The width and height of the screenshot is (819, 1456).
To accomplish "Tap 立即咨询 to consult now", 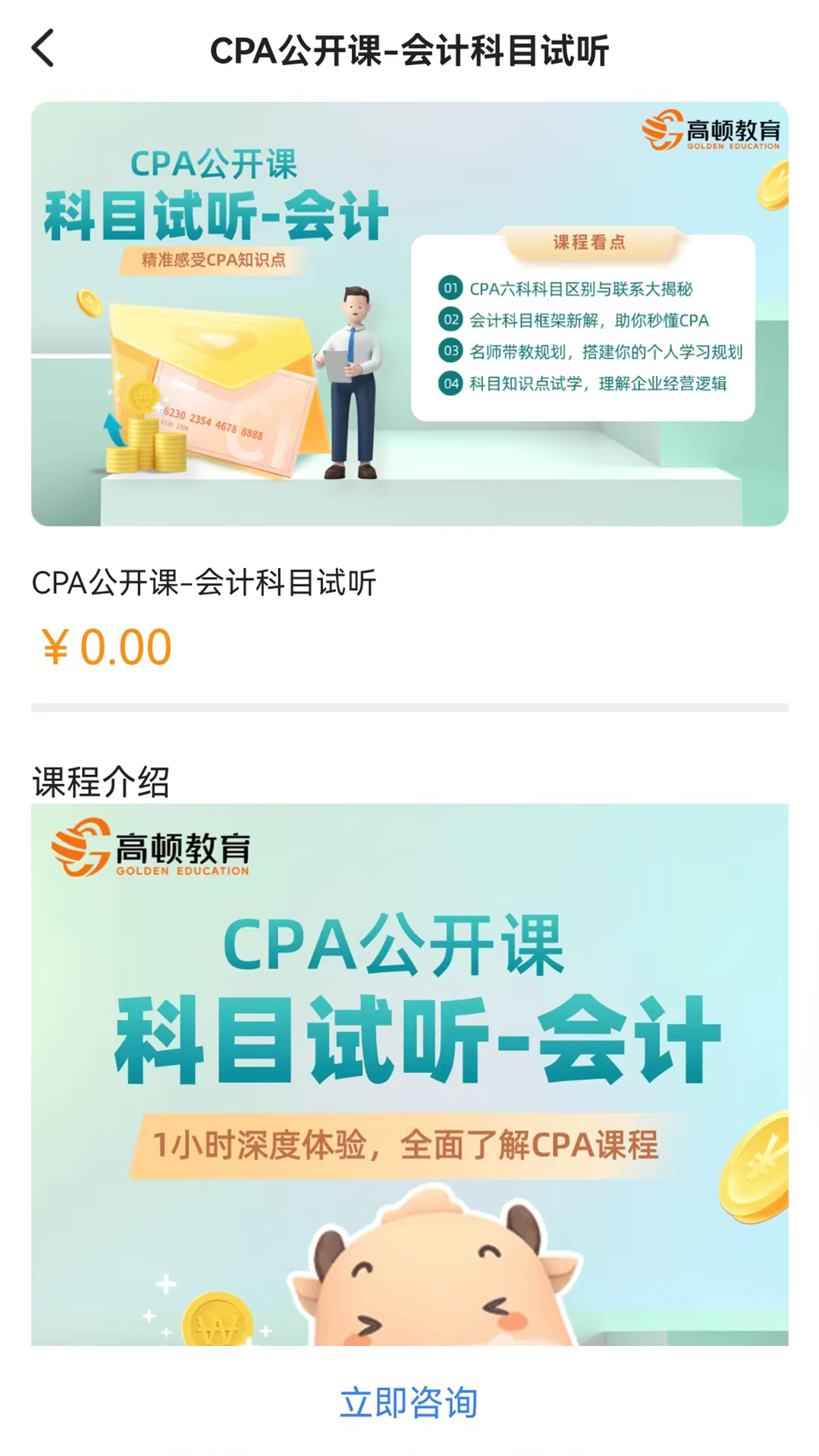I will coord(409,1402).
